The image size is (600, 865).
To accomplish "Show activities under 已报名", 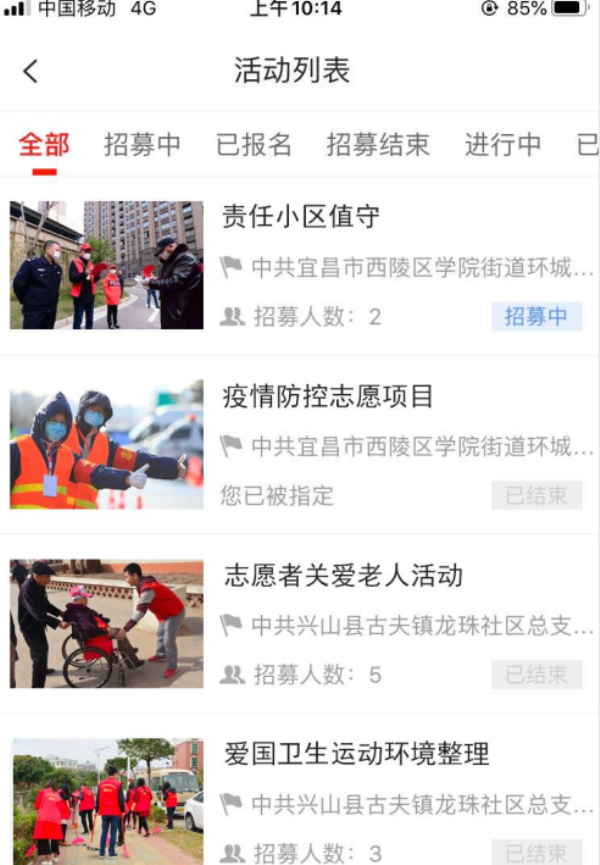I will click(x=254, y=145).
